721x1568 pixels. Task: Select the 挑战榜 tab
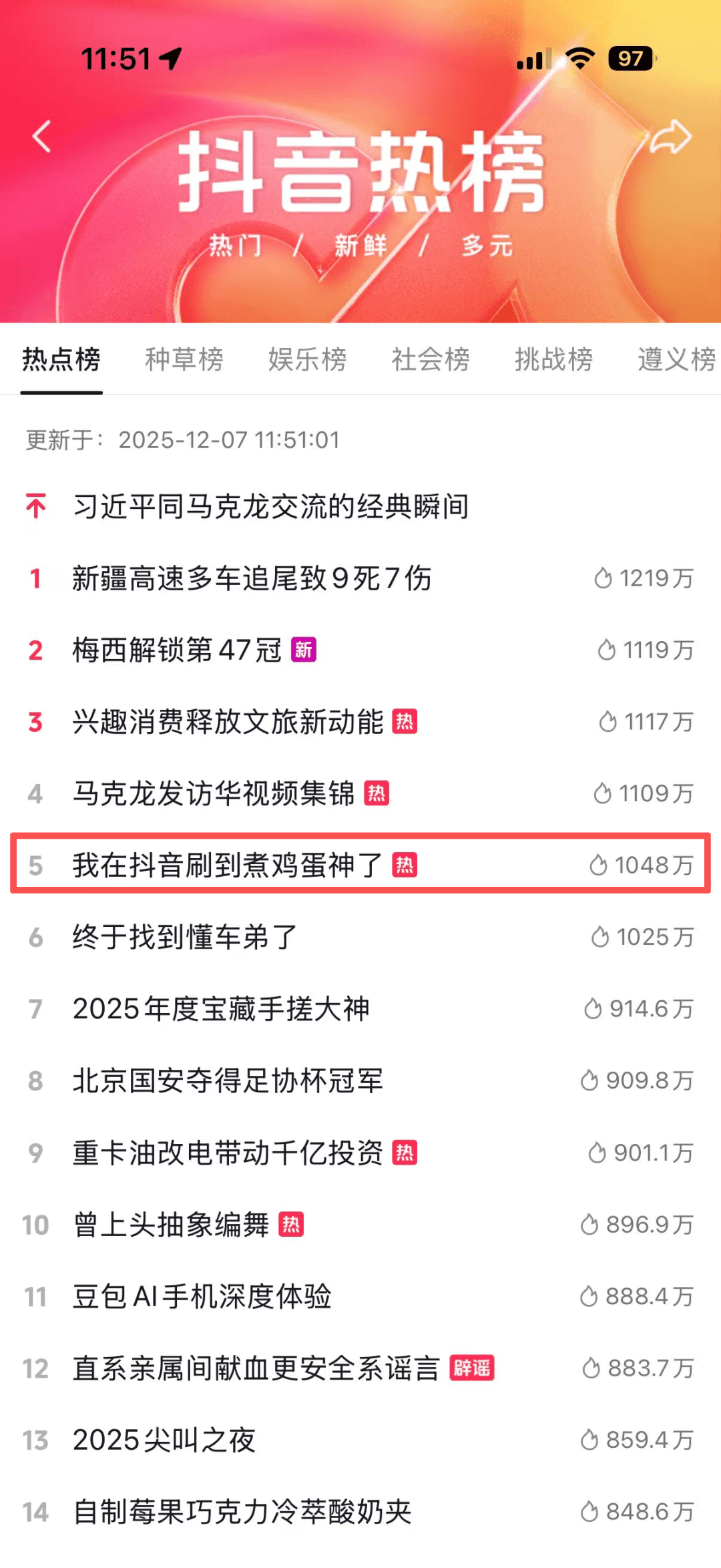click(x=553, y=359)
